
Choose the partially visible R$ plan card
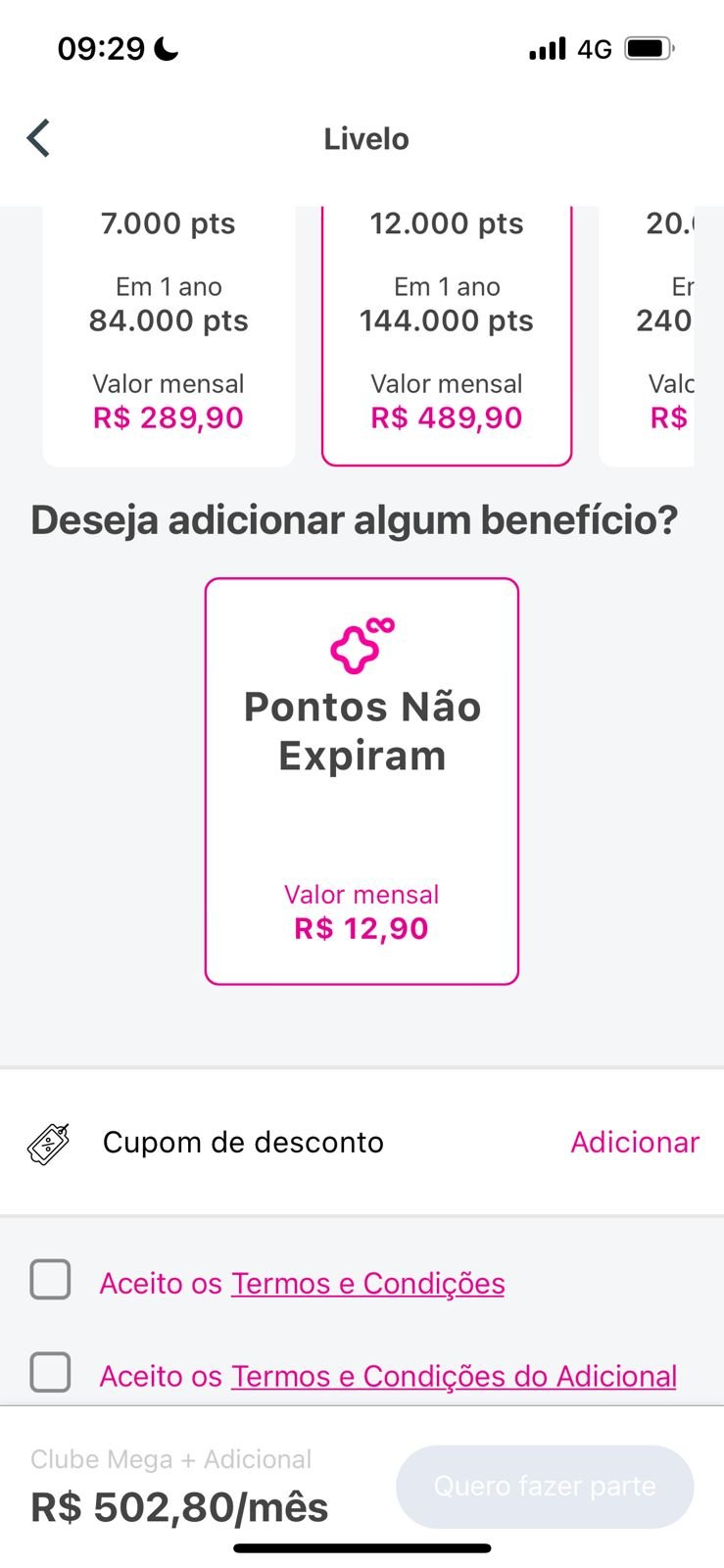click(x=647, y=336)
